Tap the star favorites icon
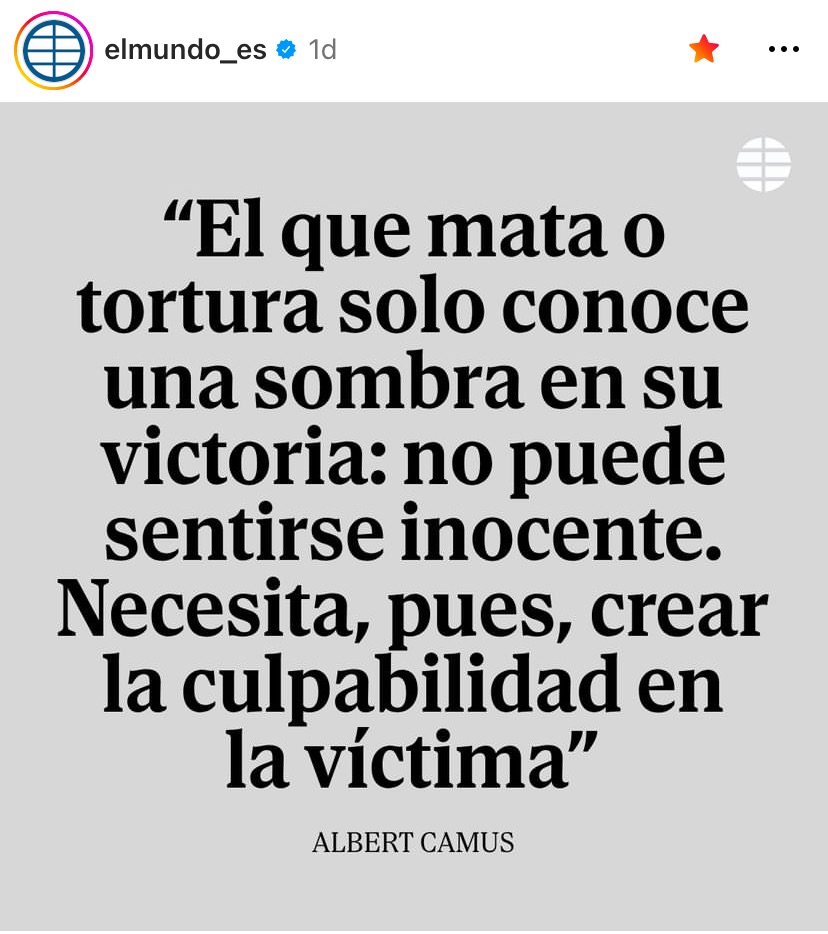This screenshot has width=828, height=934. pos(704,49)
